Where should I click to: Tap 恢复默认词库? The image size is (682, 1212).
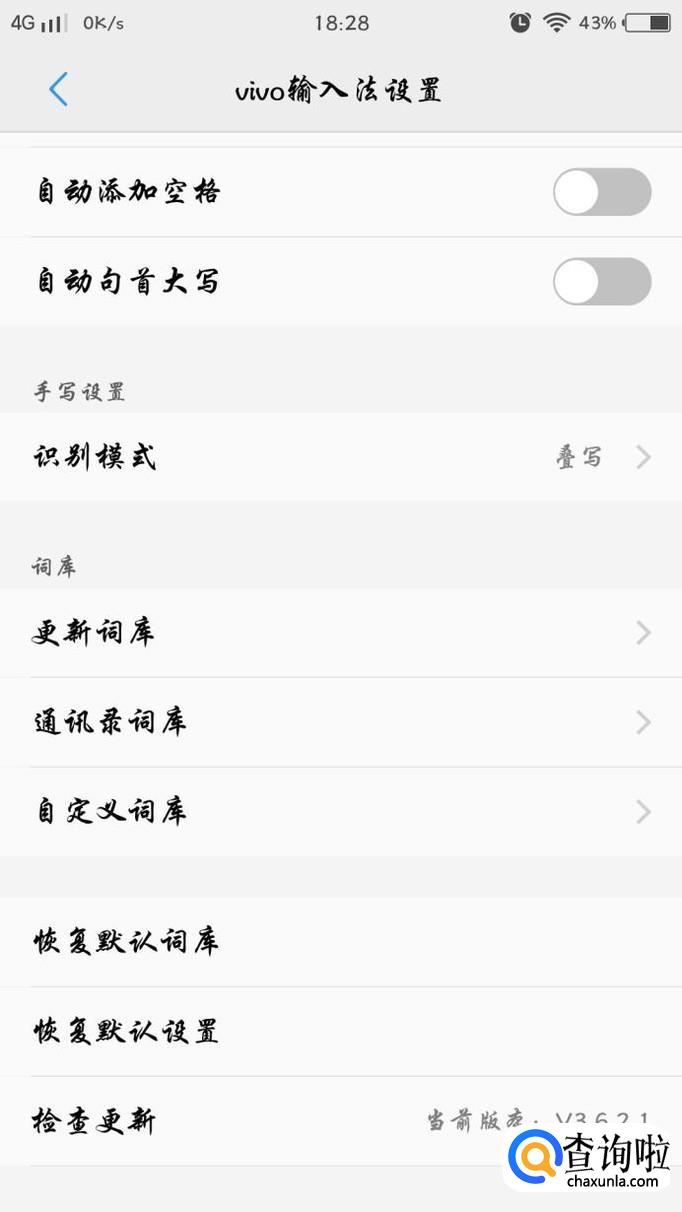click(x=340, y=941)
